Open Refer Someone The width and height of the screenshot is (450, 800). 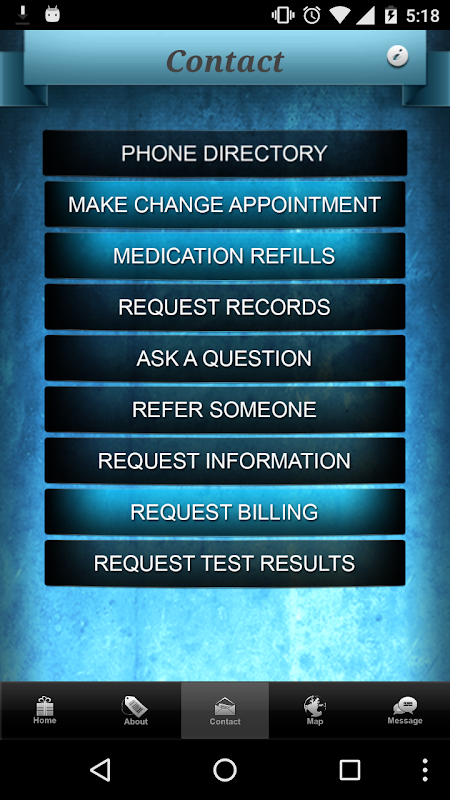pyautogui.click(x=225, y=409)
